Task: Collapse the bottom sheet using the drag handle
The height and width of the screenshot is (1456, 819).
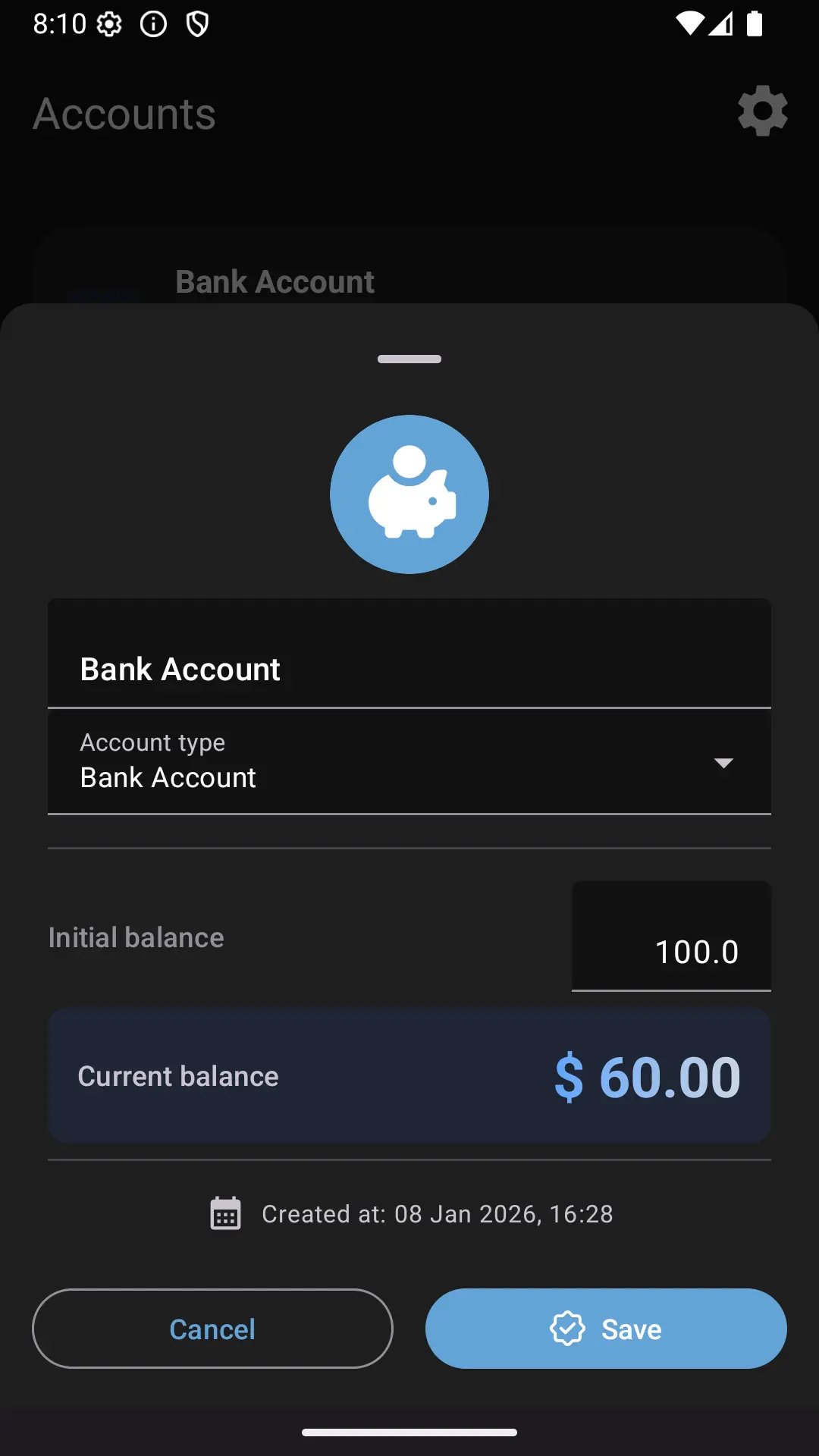Action: tap(409, 359)
